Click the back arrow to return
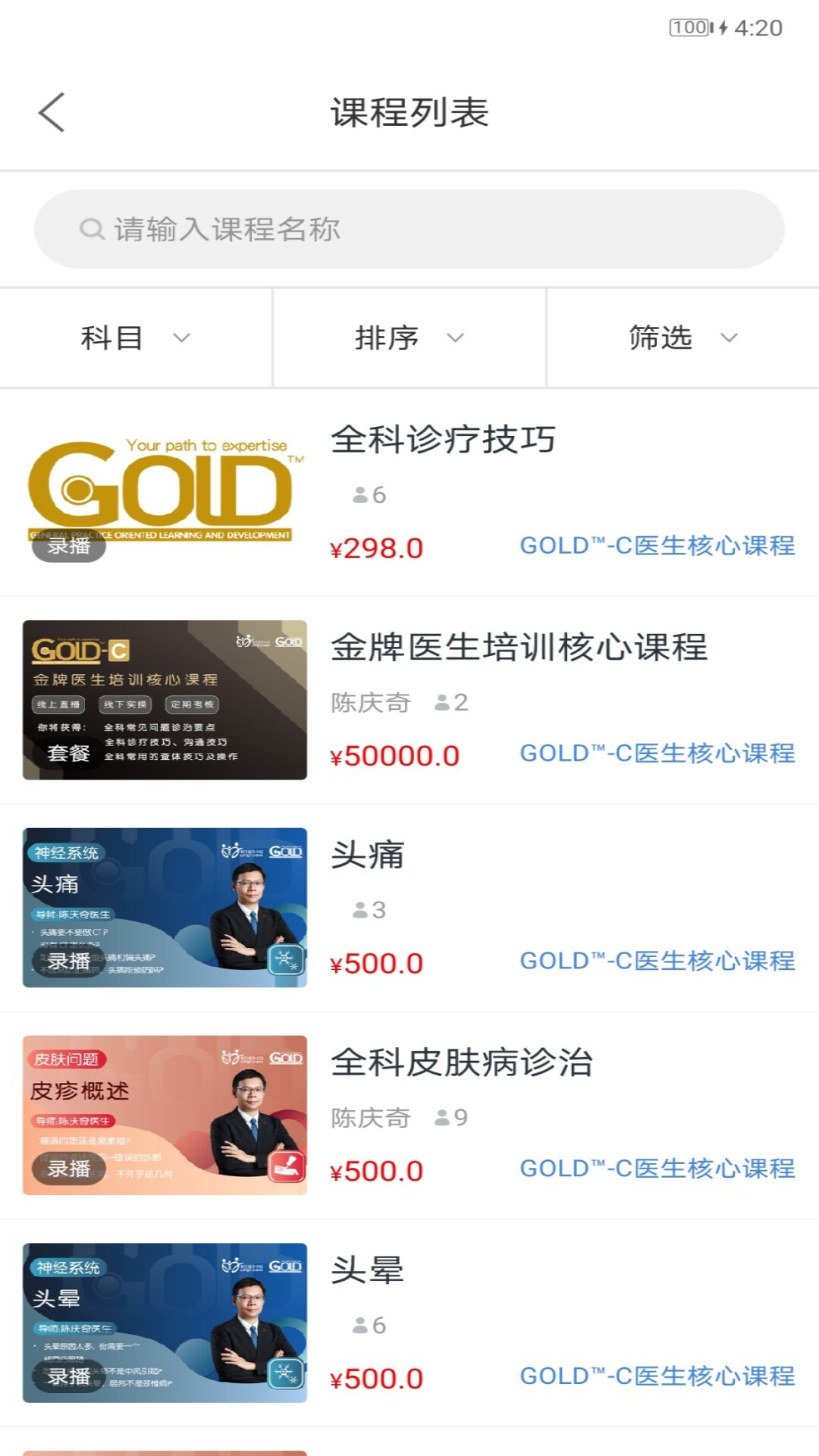The height and width of the screenshot is (1456, 819). [x=50, y=111]
